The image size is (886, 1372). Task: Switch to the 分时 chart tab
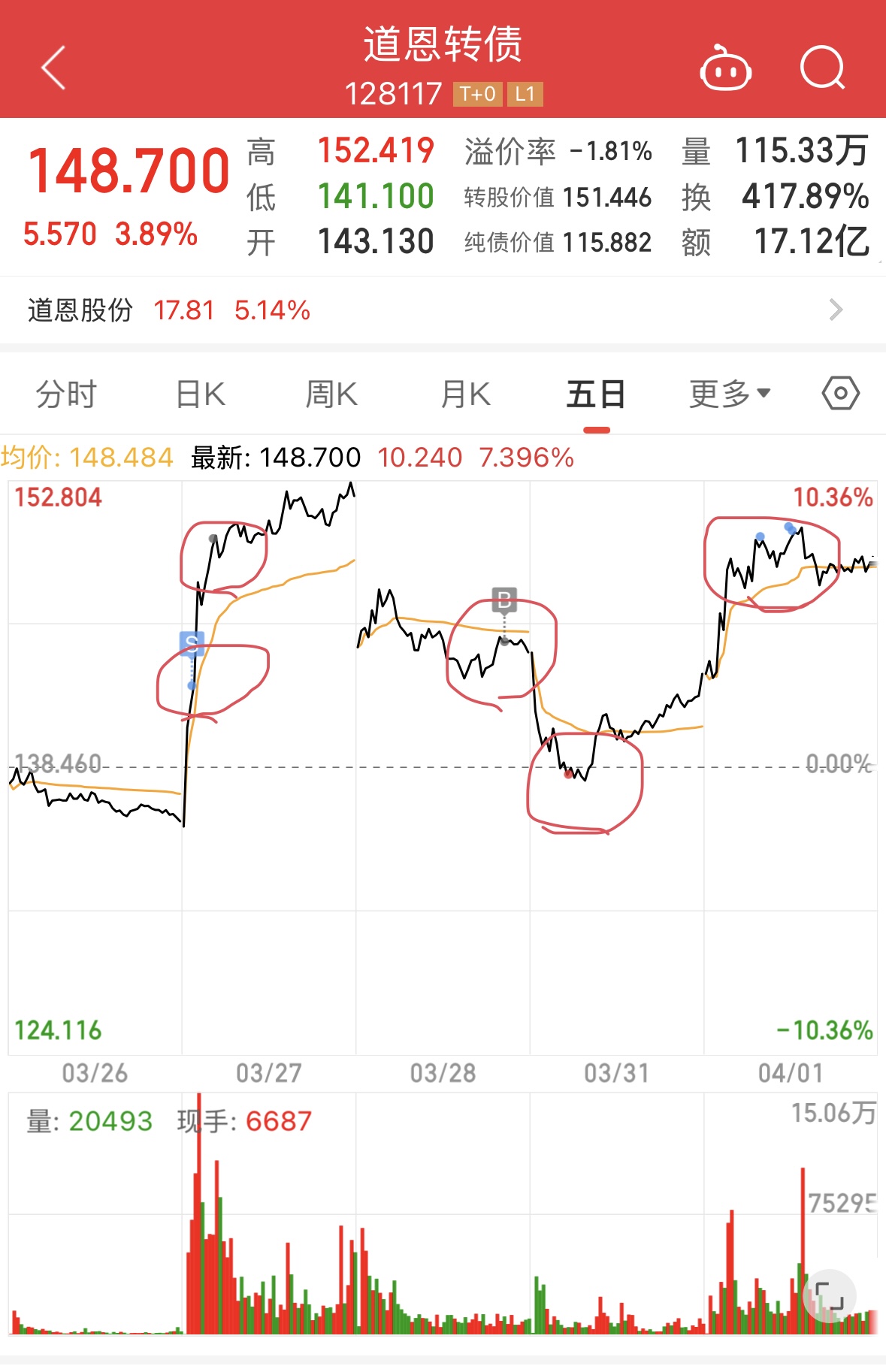(66, 394)
